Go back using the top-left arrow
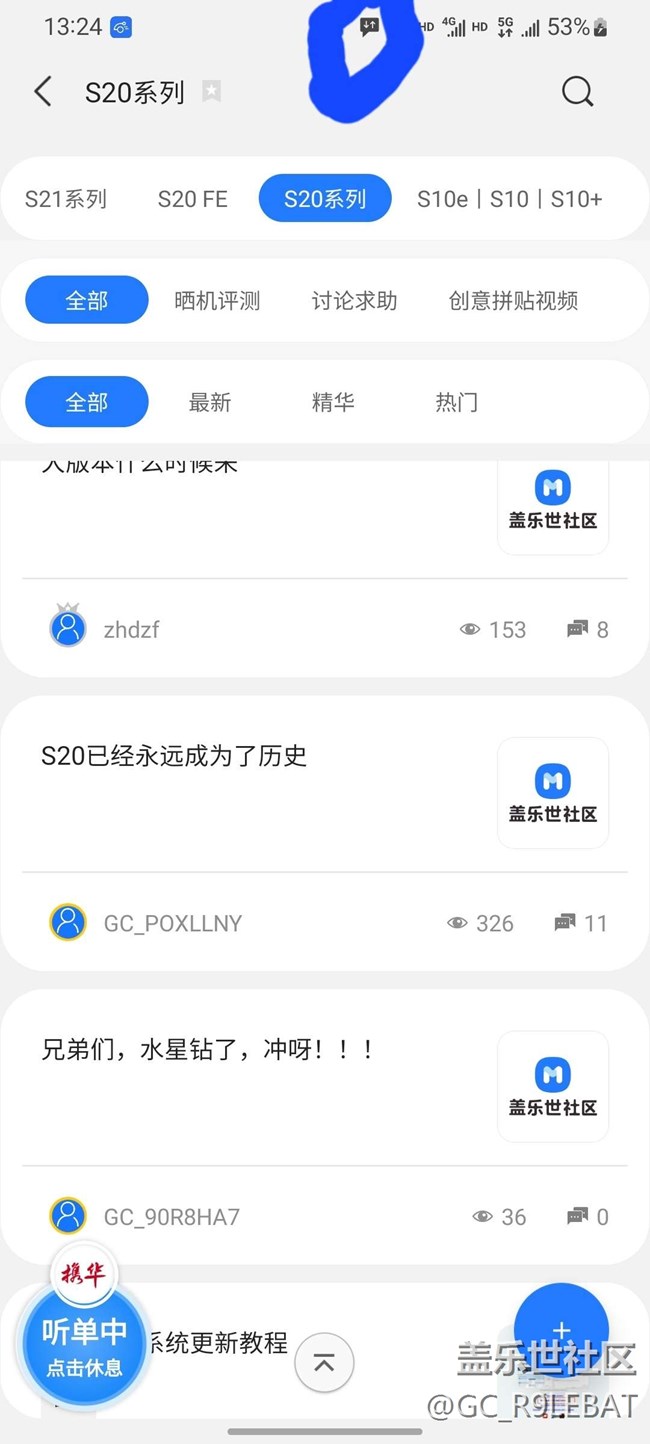The width and height of the screenshot is (650, 1444). 42,92
